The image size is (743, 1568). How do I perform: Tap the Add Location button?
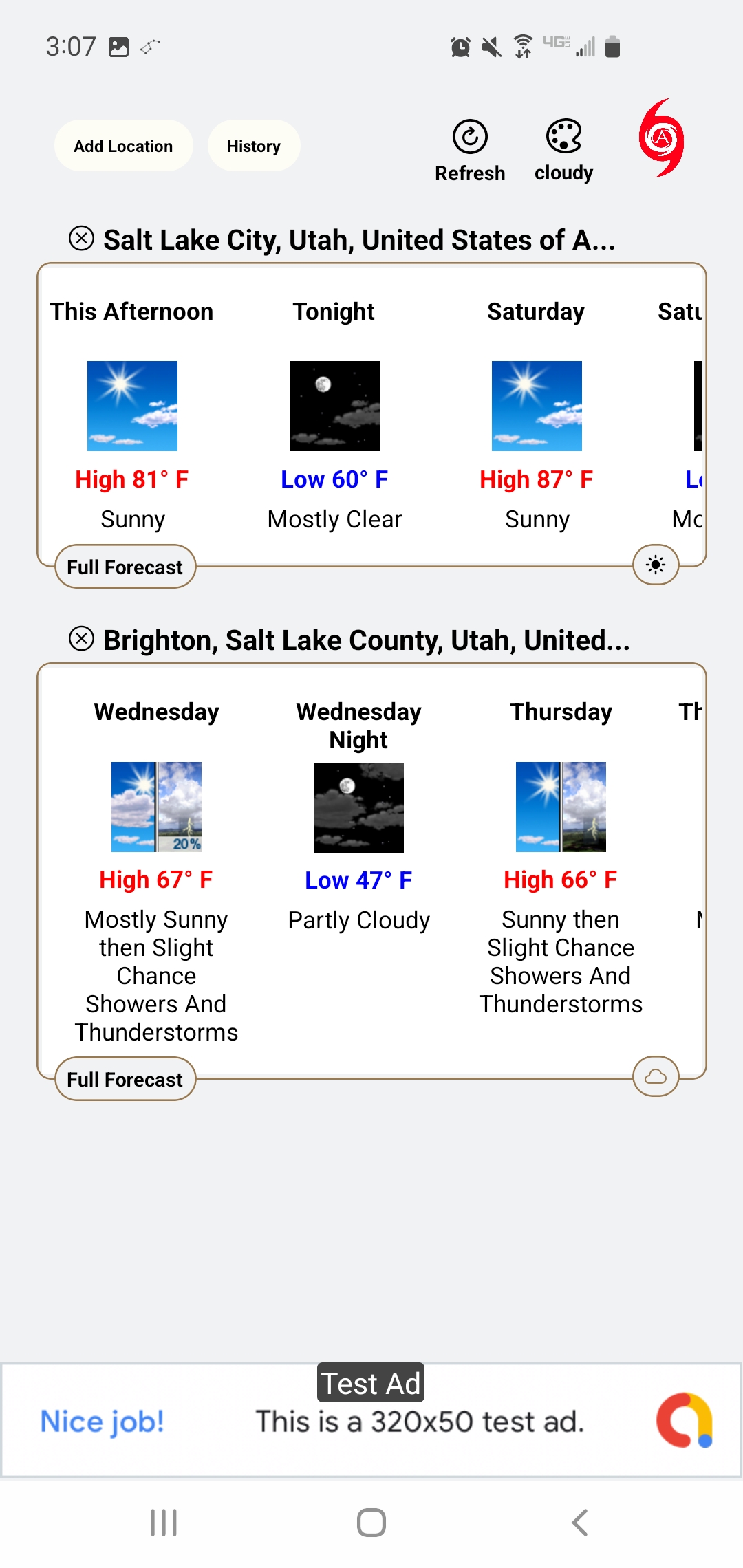click(123, 146)
